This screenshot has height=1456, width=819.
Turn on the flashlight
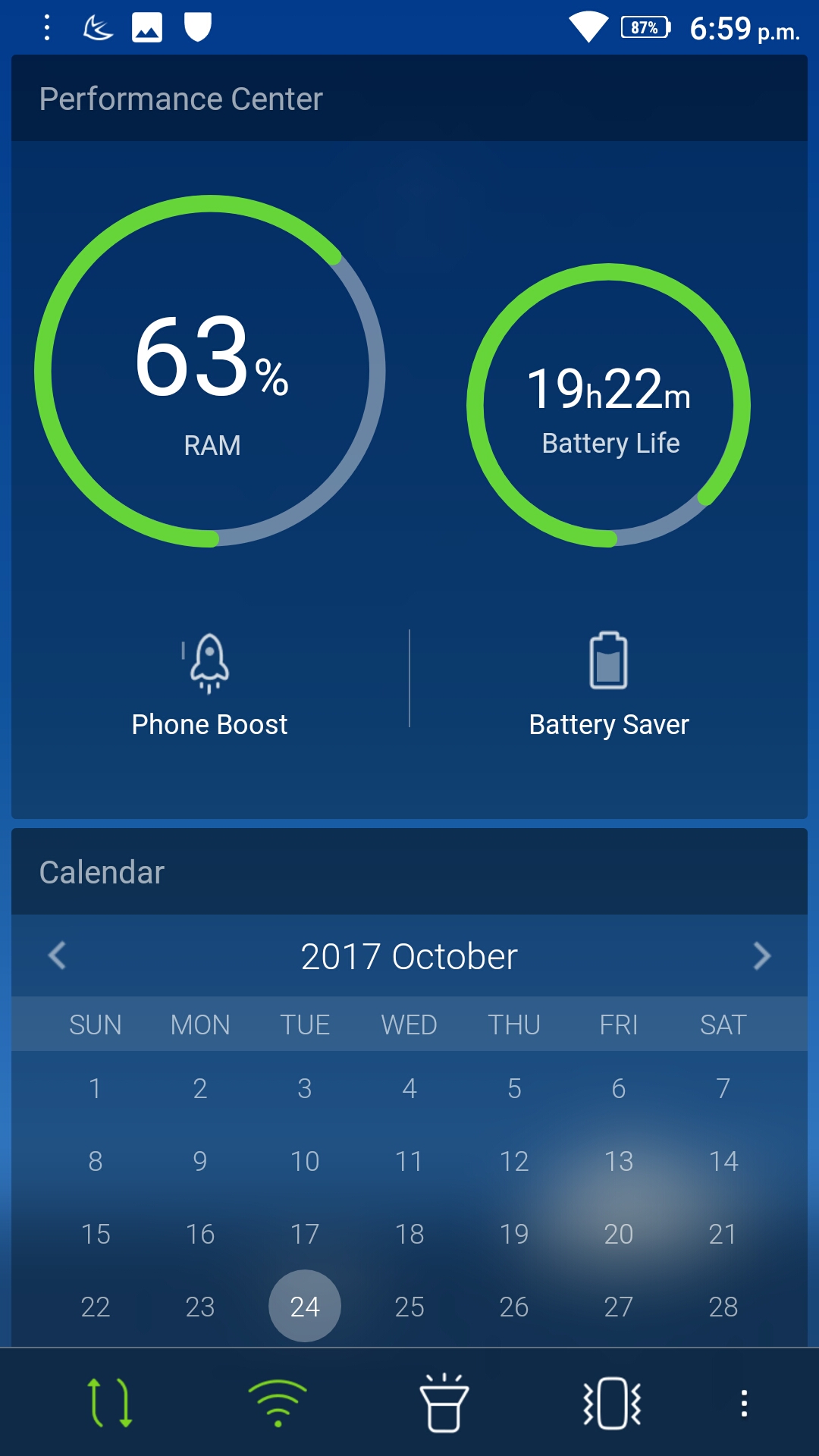[444, 1403]
